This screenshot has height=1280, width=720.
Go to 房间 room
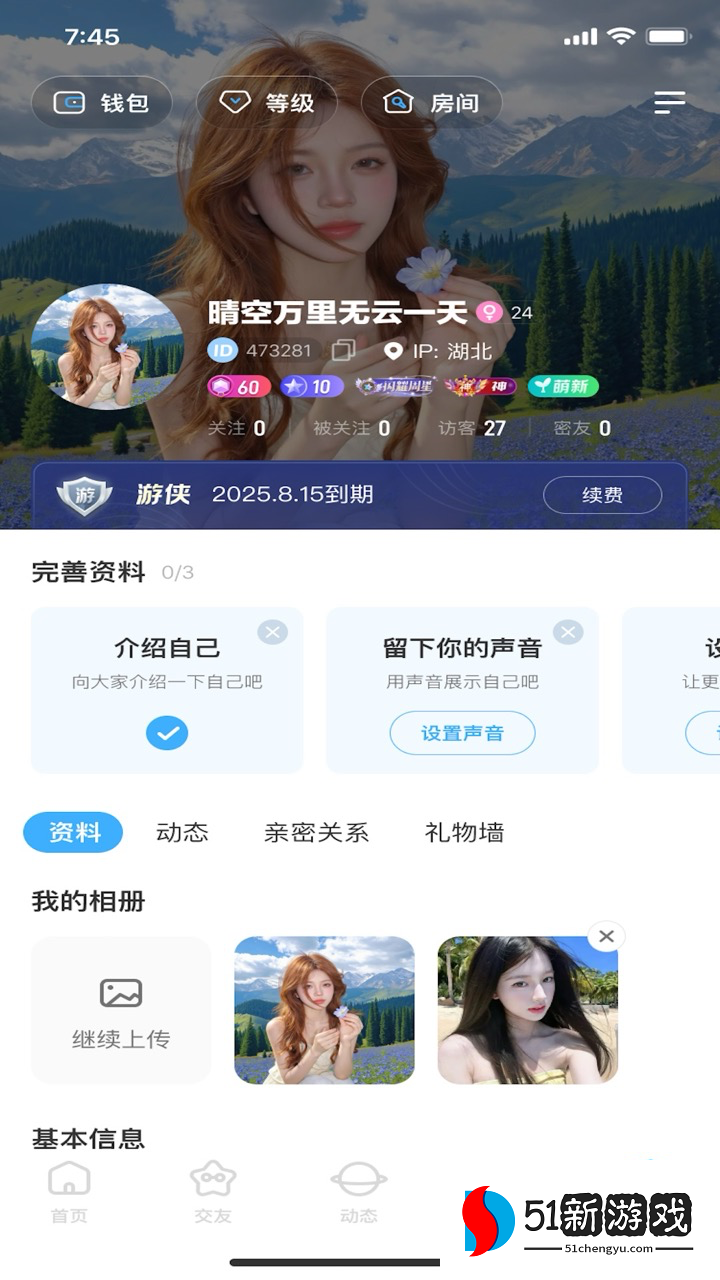click(x=431, y=103)
